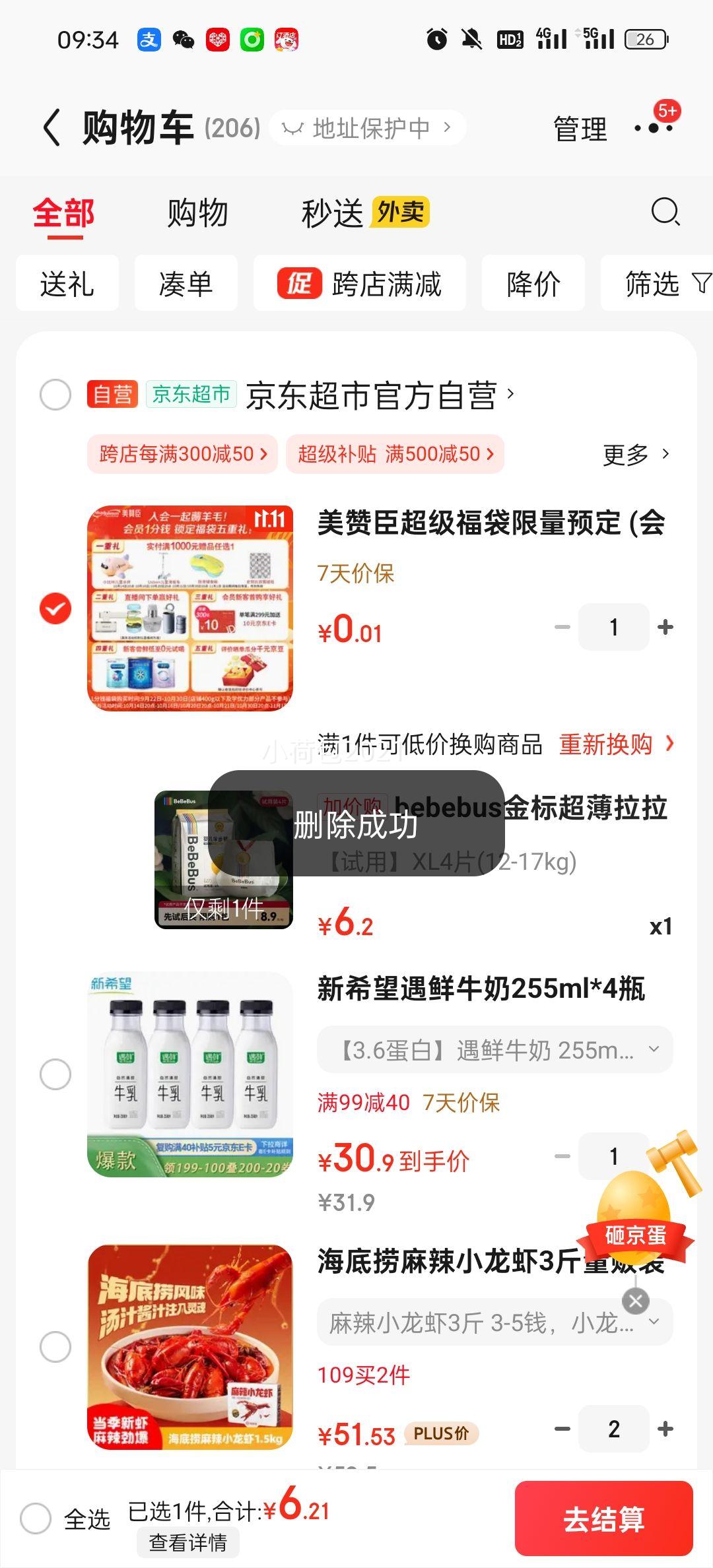Screen dimensions: 713x1568
Task: Select all items from 京东超市官方自营
Action: 55,395
